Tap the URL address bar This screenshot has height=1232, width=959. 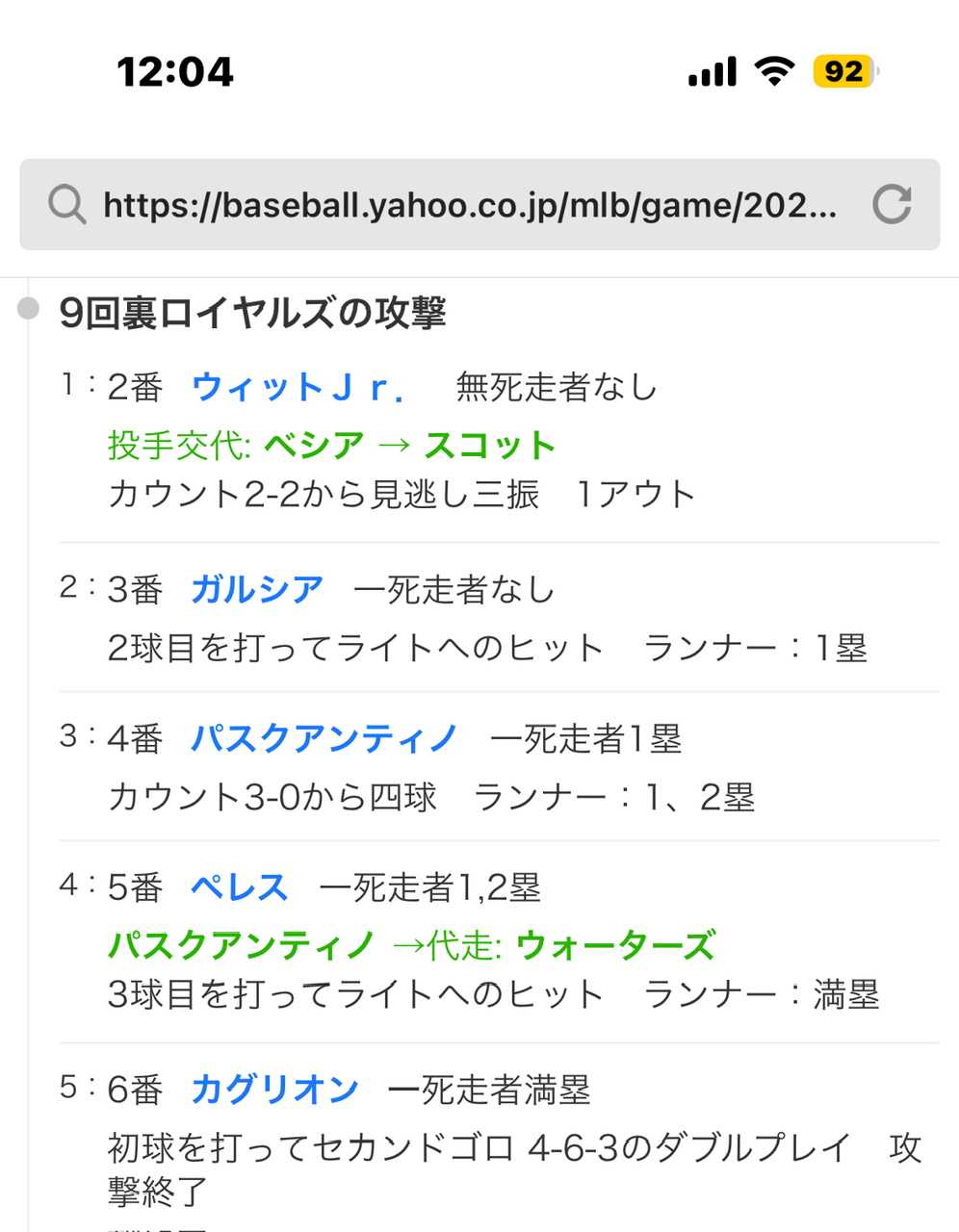(x=470, y=205)
